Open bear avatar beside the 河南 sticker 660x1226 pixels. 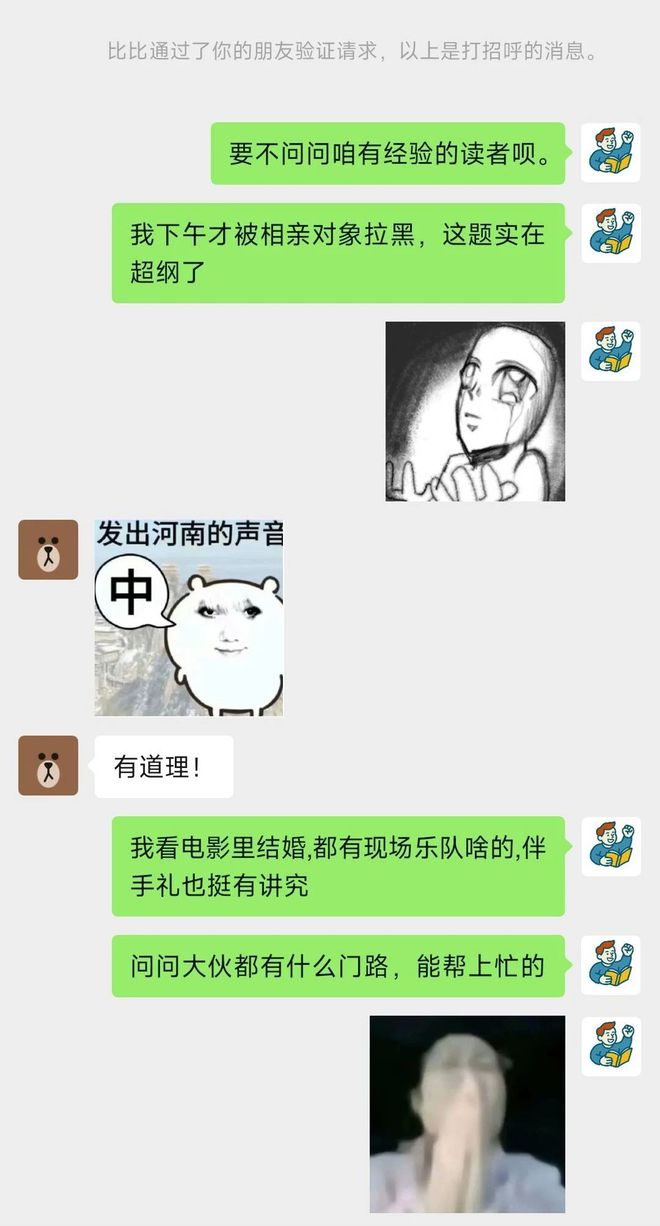(x=48, y=549)
